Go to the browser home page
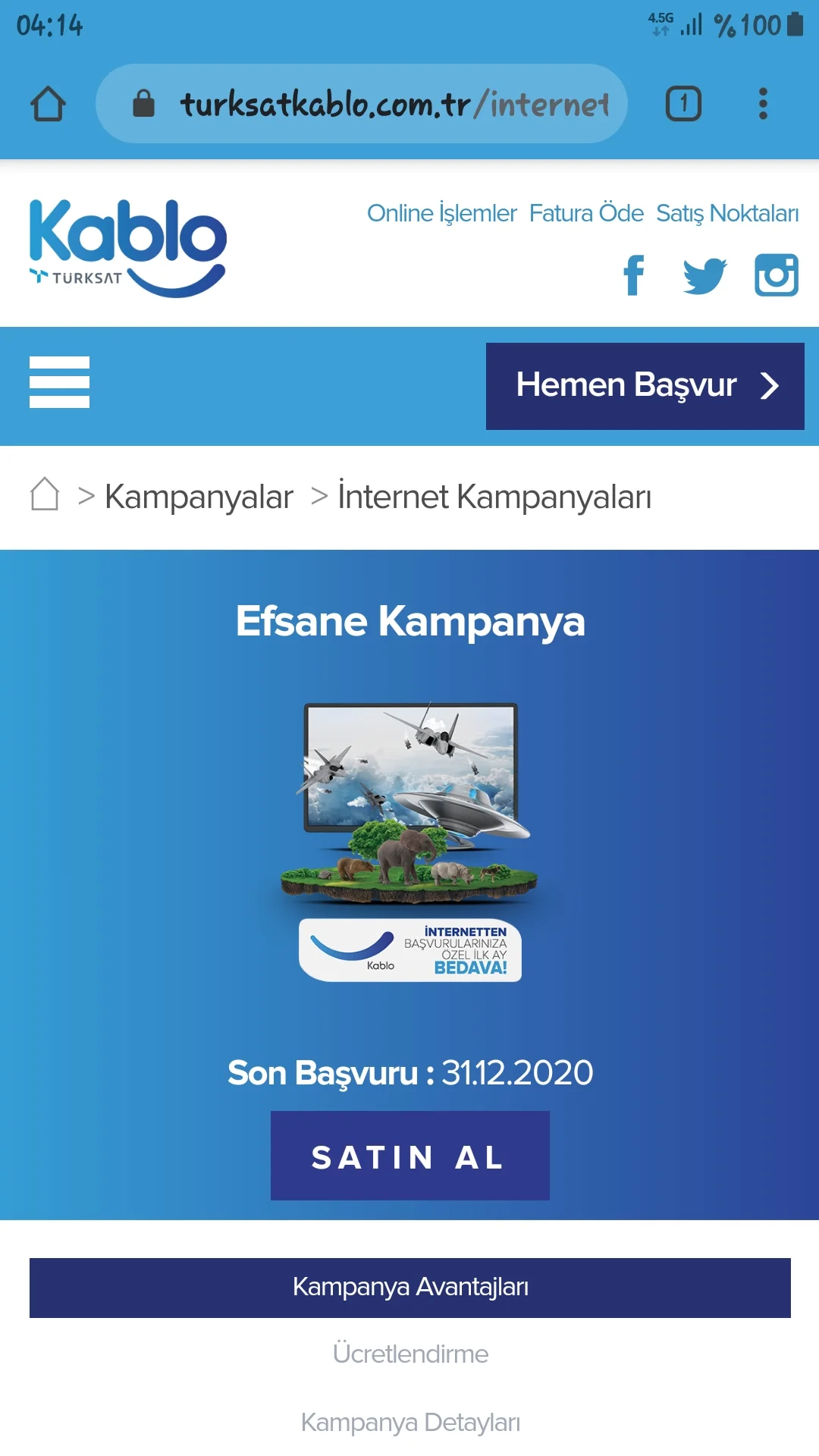Image resolution: width=819 pixels, height=1456 pixels. (48, 104)
